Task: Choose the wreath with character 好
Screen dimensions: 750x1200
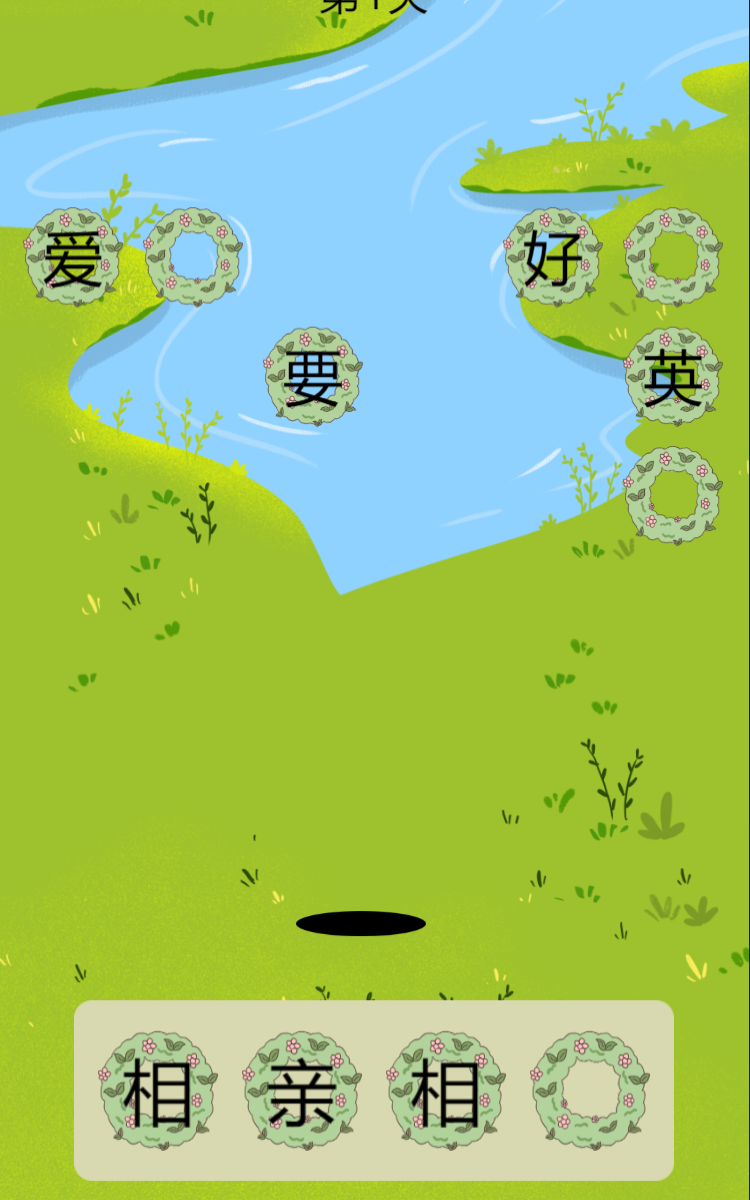Action: point(553,257)
